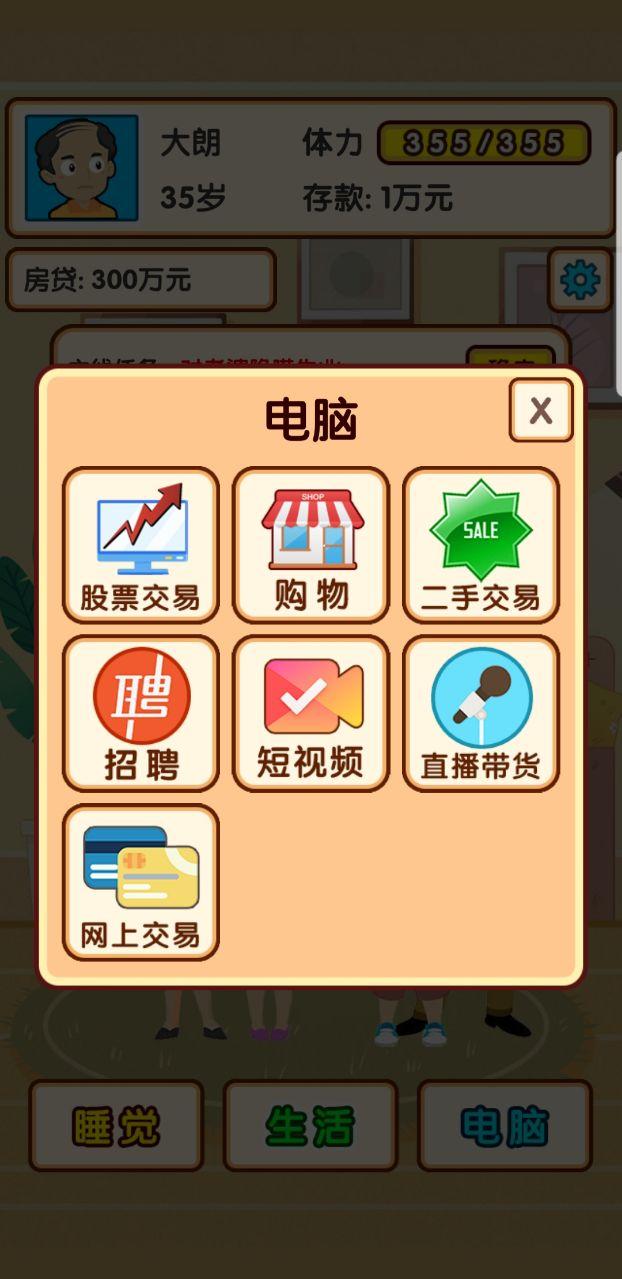Screen dimensions: 622x1279
Task: Select the 生活 life button
Action: coord(310,1126)
